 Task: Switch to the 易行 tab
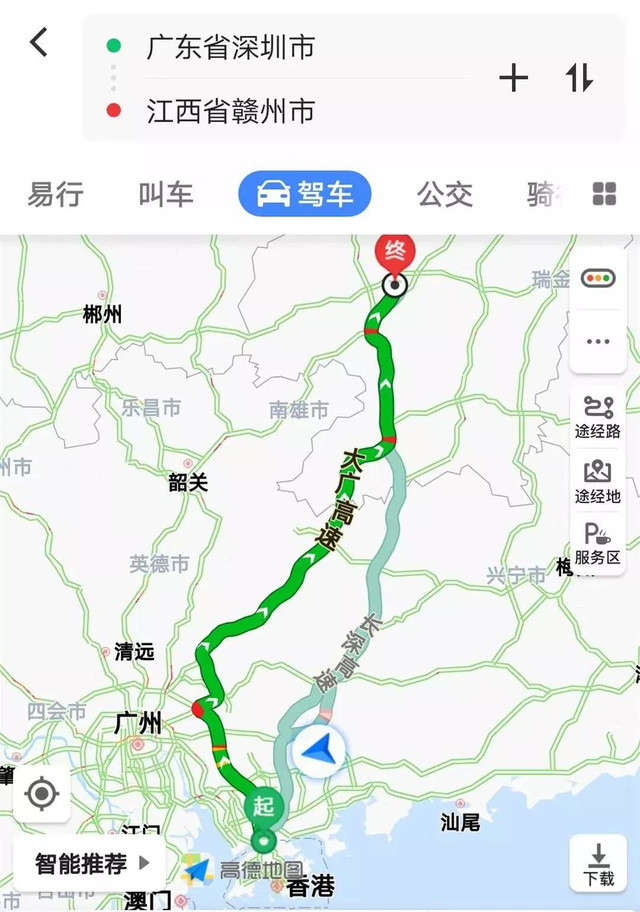pyautogui.click(x=55, y=194)
